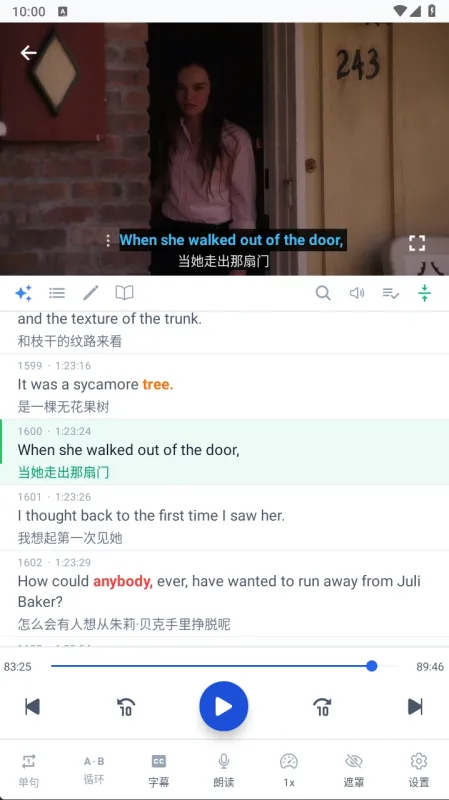
Task: Open the subtitle options three-dot menu
Action: [x=108, y=241]
